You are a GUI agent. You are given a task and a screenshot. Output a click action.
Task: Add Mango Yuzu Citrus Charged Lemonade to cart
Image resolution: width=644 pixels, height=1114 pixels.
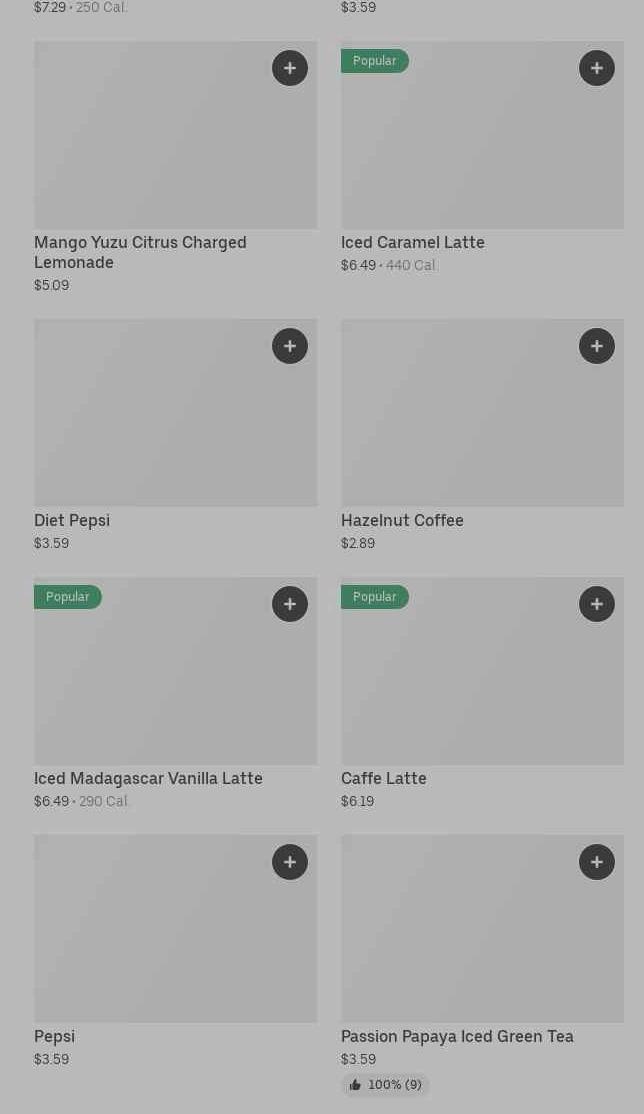click(290, 68)
